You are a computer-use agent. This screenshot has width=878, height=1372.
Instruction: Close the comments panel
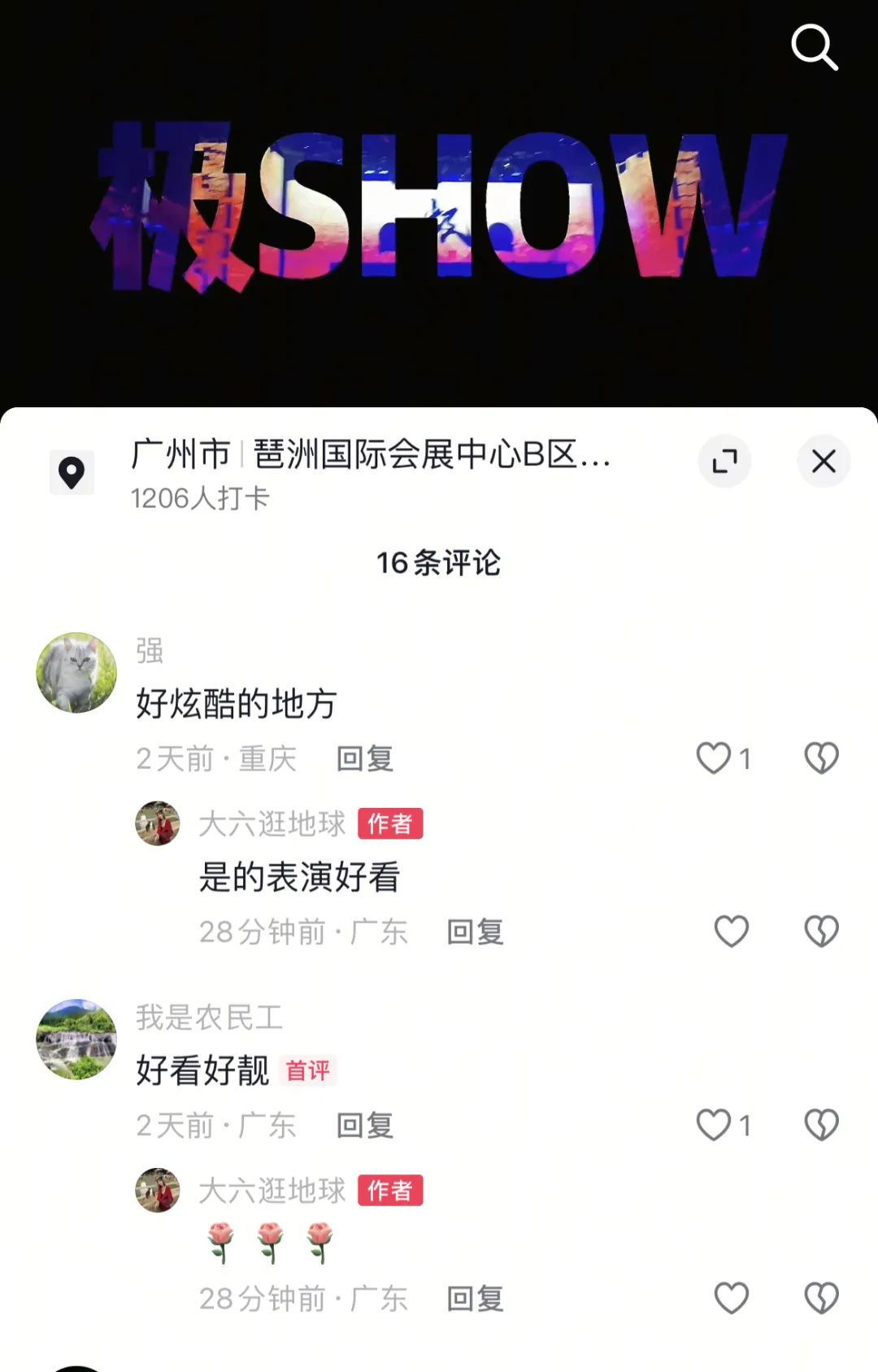[x=824, y=462]
